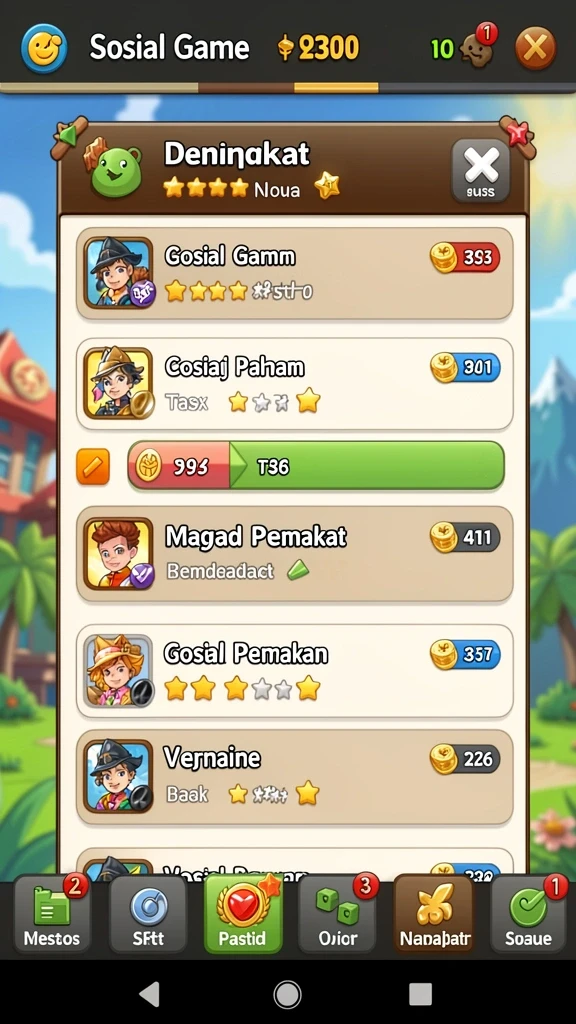576x1024 pixels.
Task: Open the Soaue tab
Action: click(528, 917)
